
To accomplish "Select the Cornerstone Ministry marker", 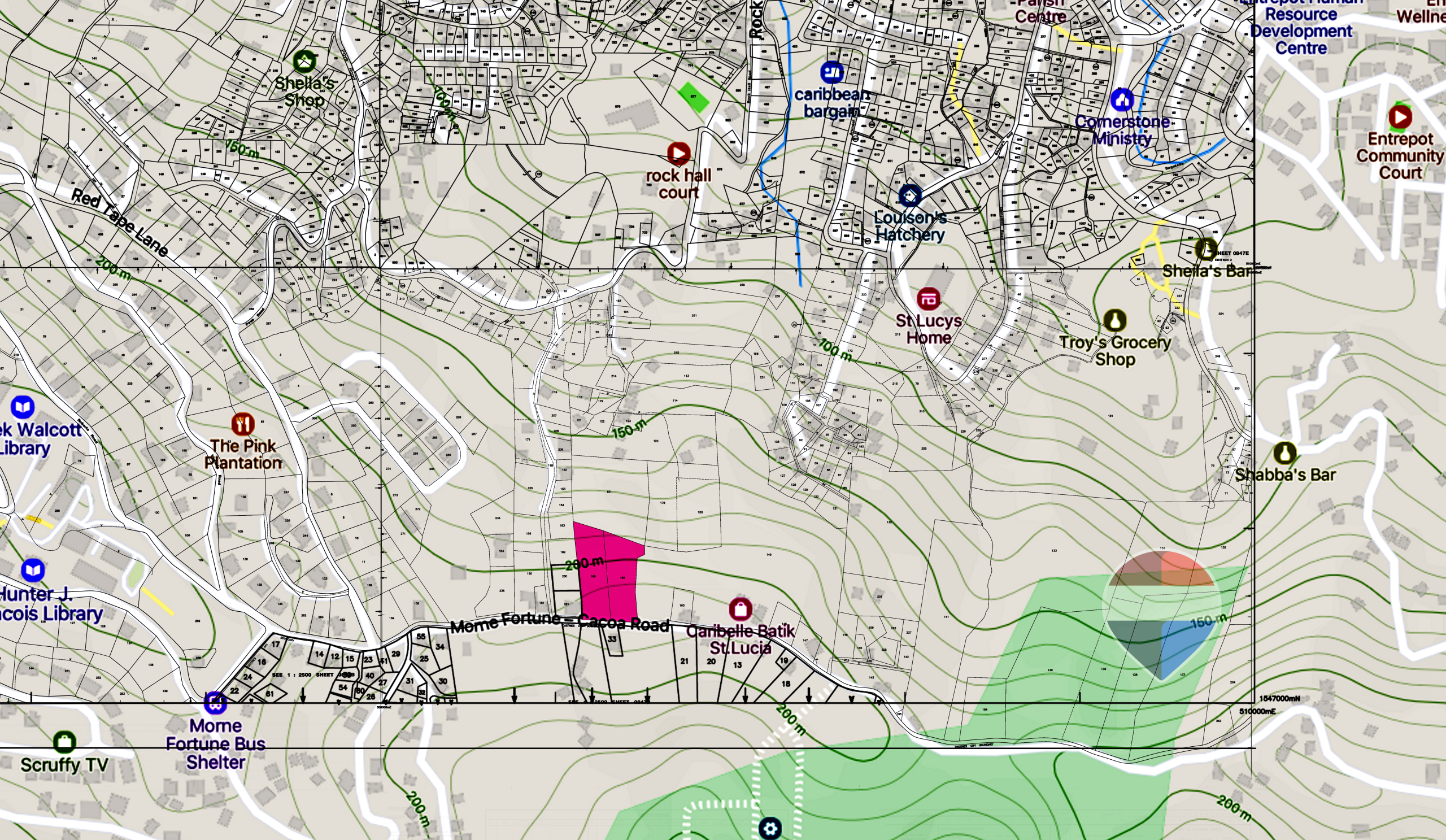I will click(1122, 100).
